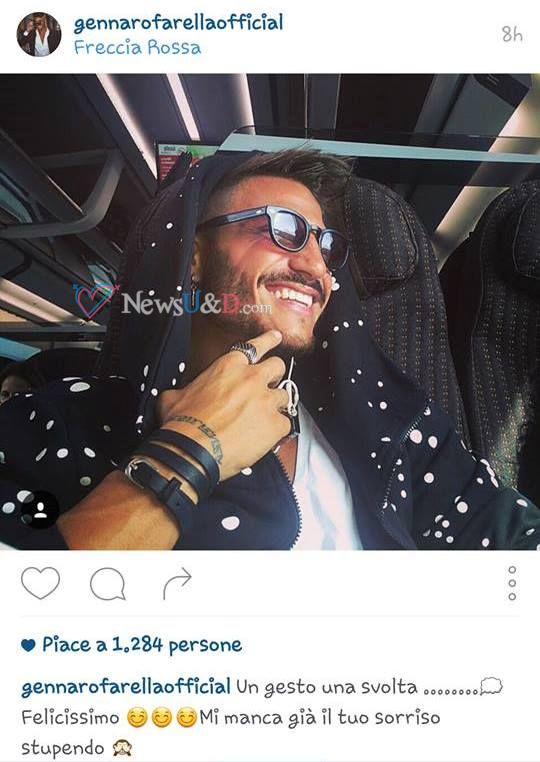This screenshot has height=762, width=540.
Task: Show tagged people on the photo
Action: pyautogui.click(x=40, y=509)
